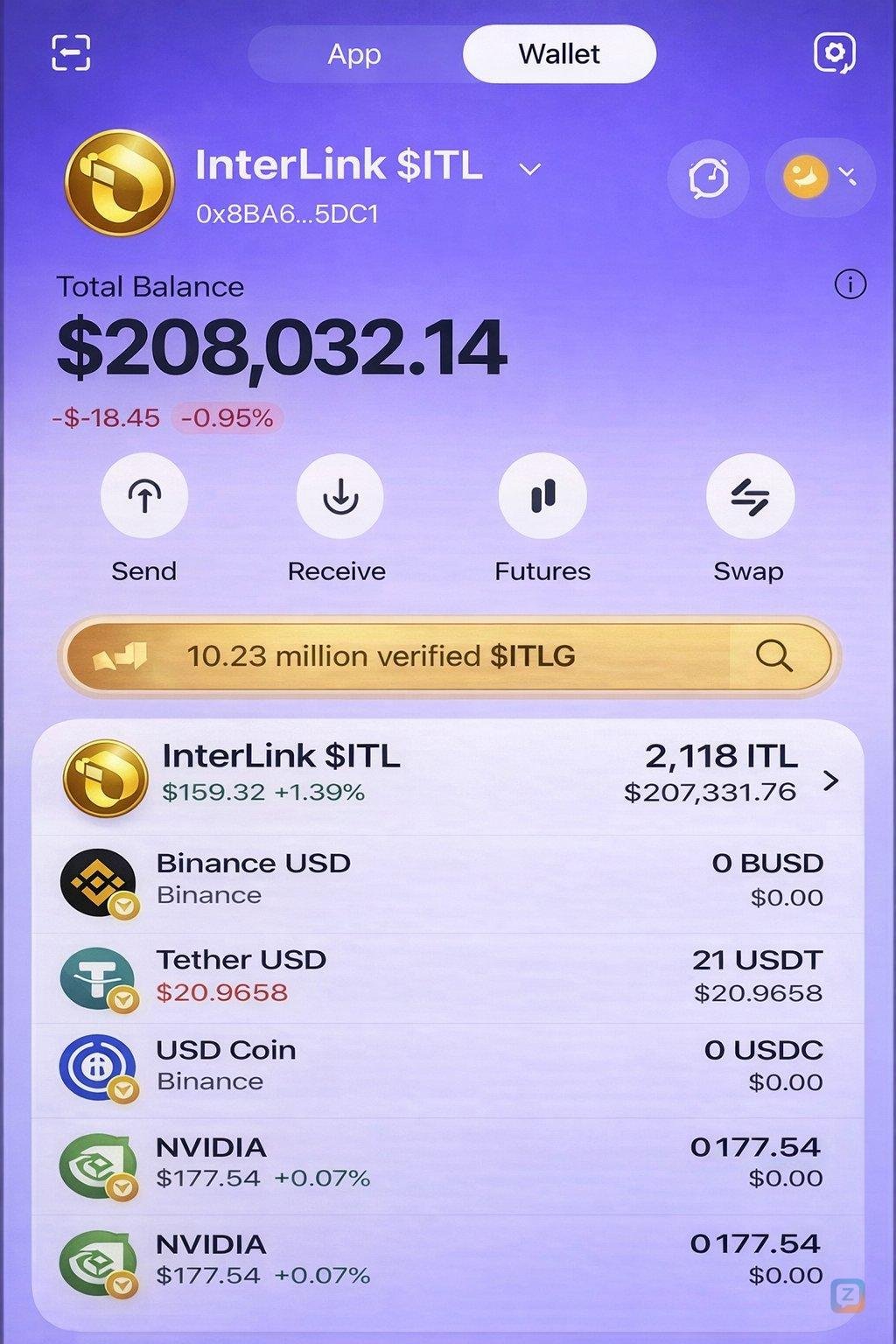896x1344 pixels.
Task: Open wallet settings gear icon
Action: (834, 53)
